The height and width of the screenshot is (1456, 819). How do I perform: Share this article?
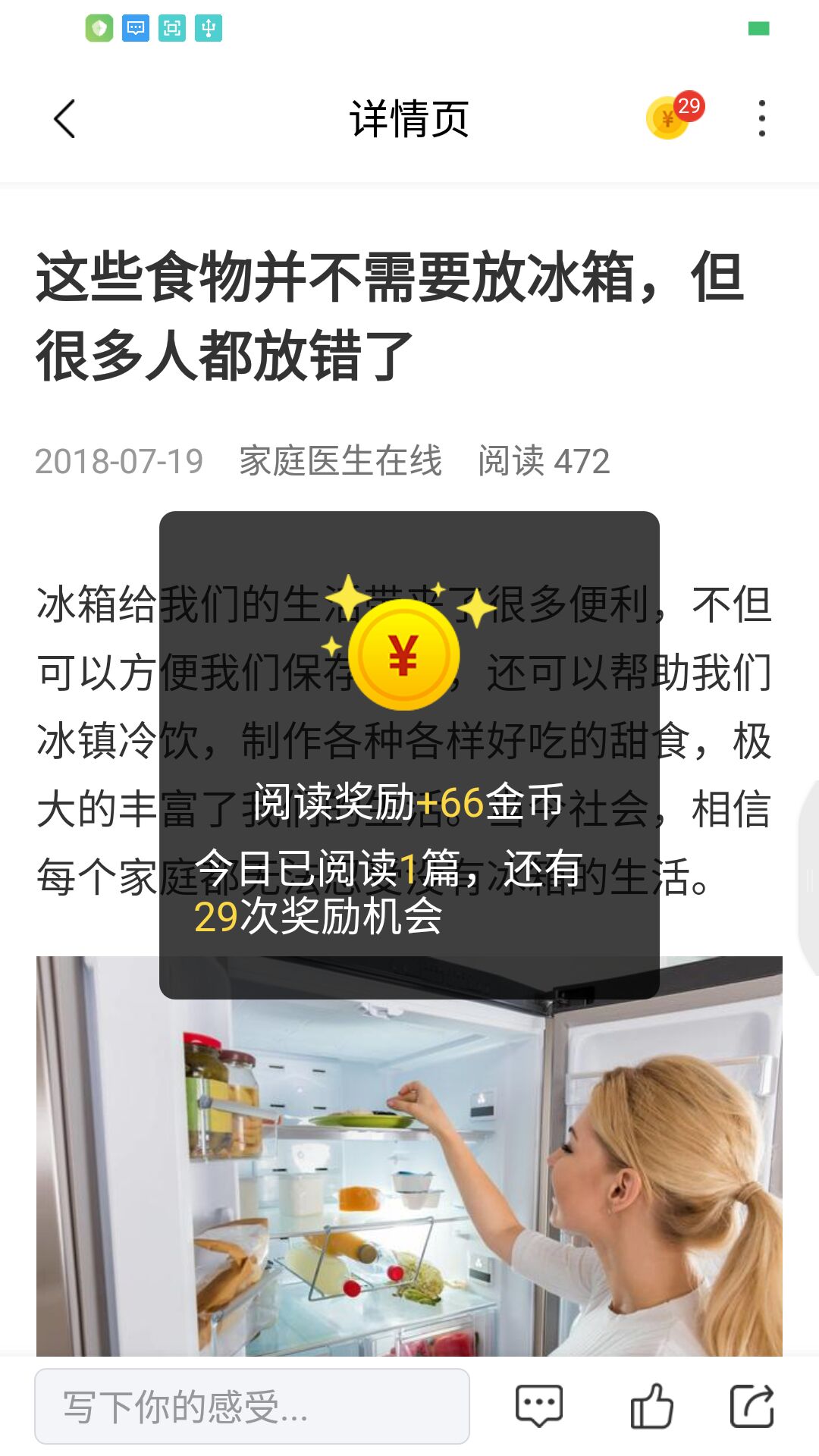[x=752, y=1405]
